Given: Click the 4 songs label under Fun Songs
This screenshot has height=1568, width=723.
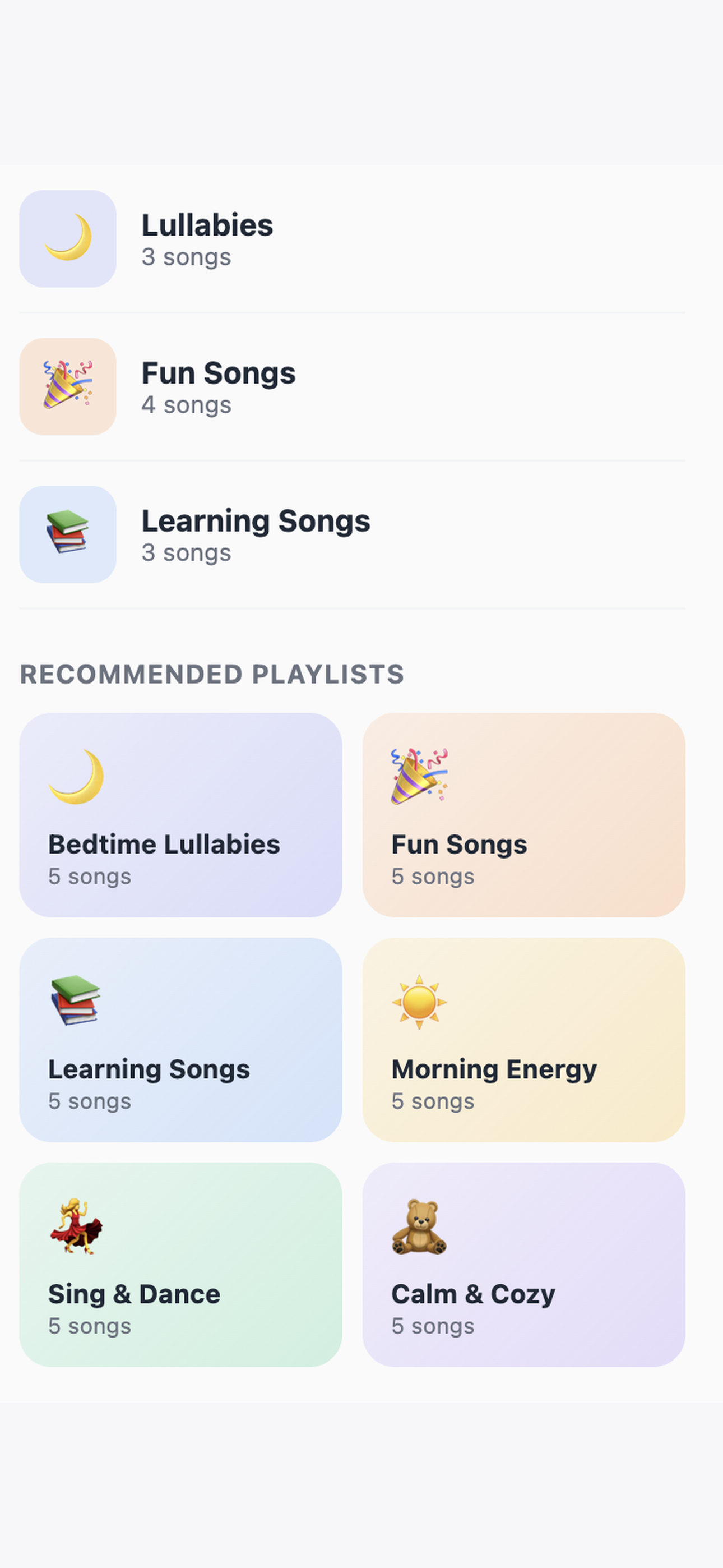Looking at the screenshot, I should (186, 404).
